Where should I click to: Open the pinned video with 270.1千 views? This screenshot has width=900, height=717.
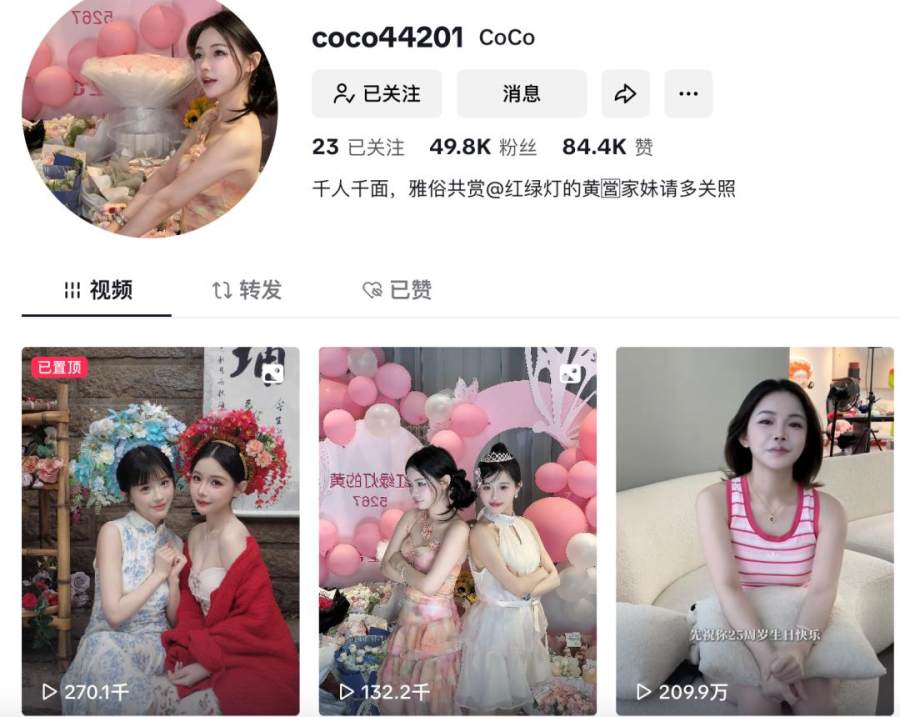[160, 530]
